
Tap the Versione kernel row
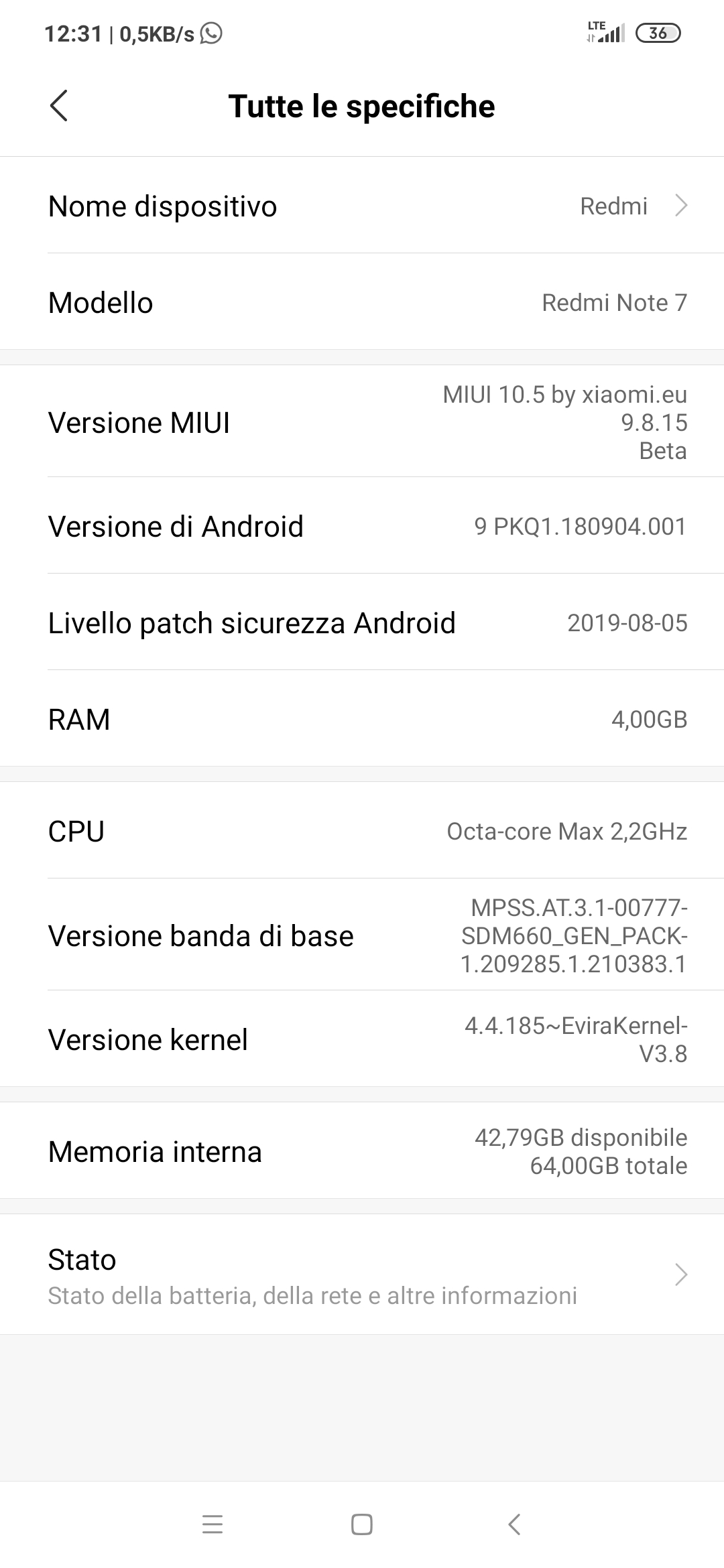coord(362,1039)
